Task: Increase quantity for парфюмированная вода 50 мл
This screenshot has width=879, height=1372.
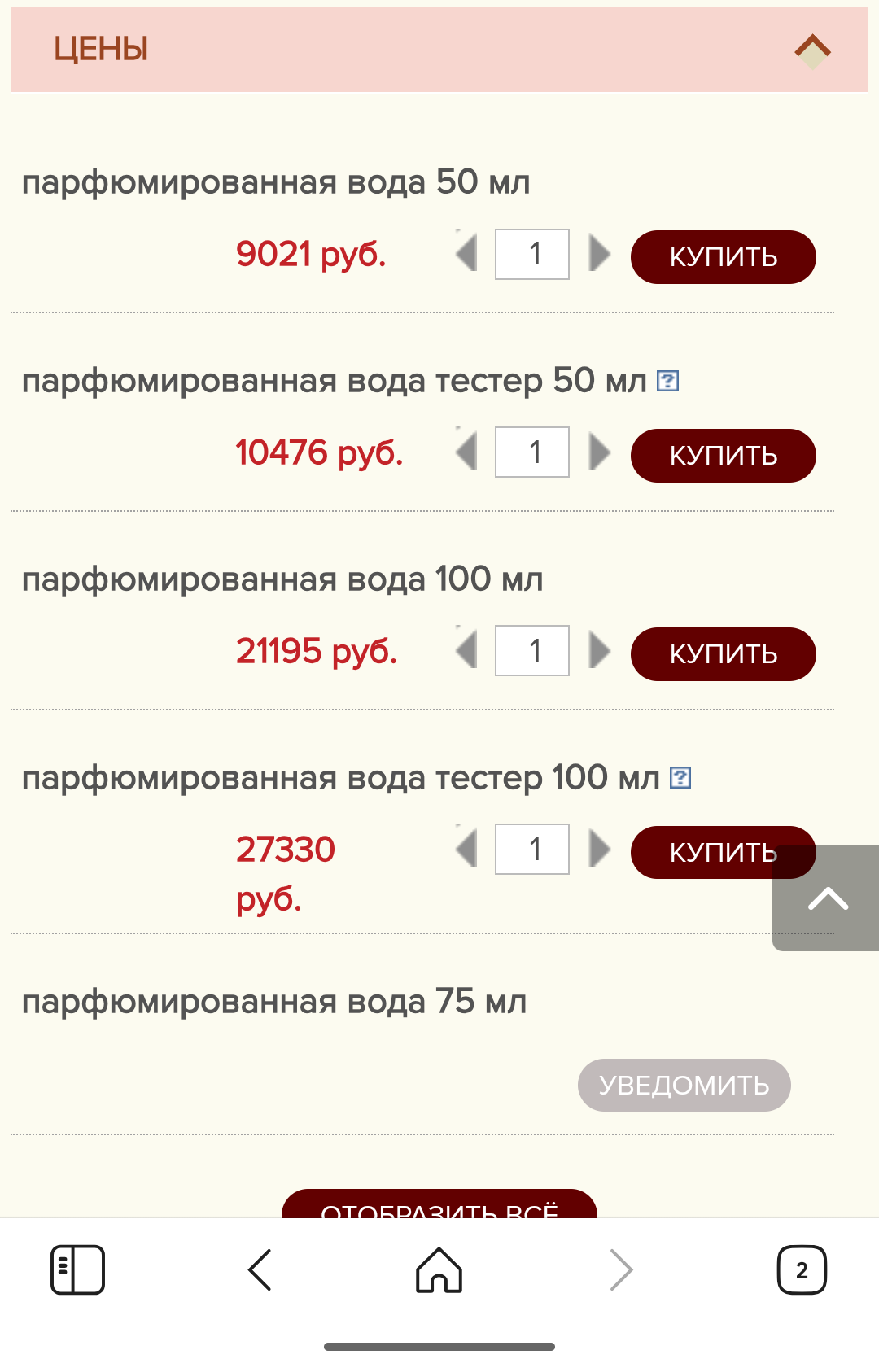Action: pos(600,254)
